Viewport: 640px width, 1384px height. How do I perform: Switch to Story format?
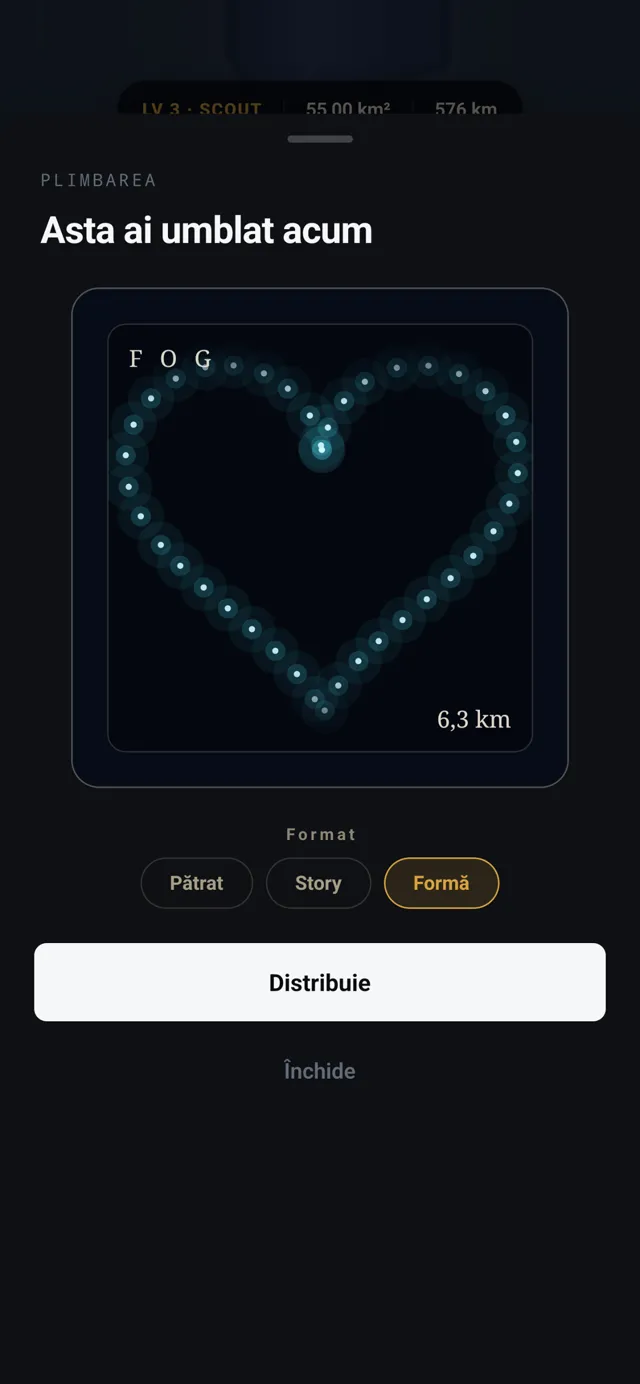click(318, 883)
